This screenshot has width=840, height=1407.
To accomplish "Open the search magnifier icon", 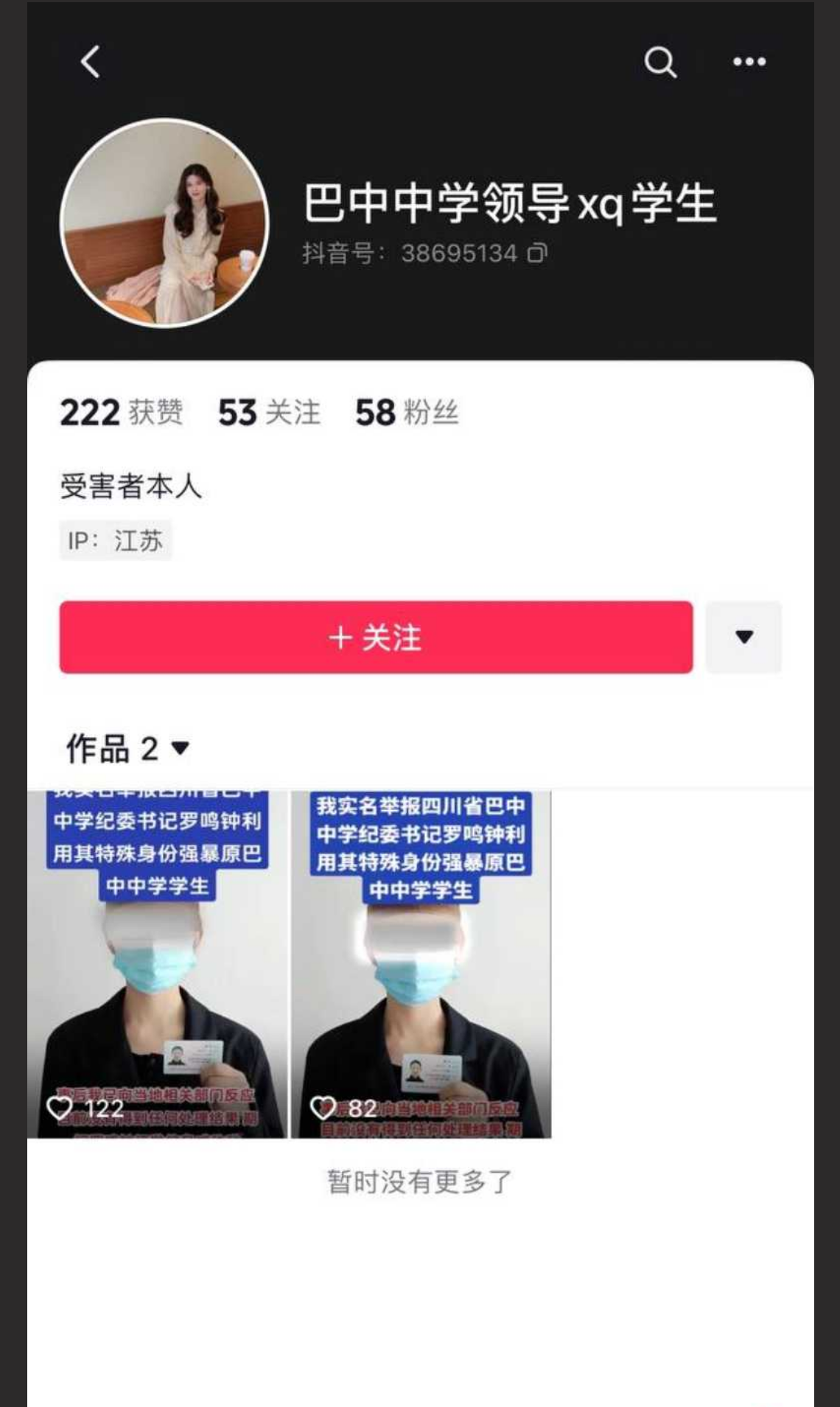I will click(661, 63).
